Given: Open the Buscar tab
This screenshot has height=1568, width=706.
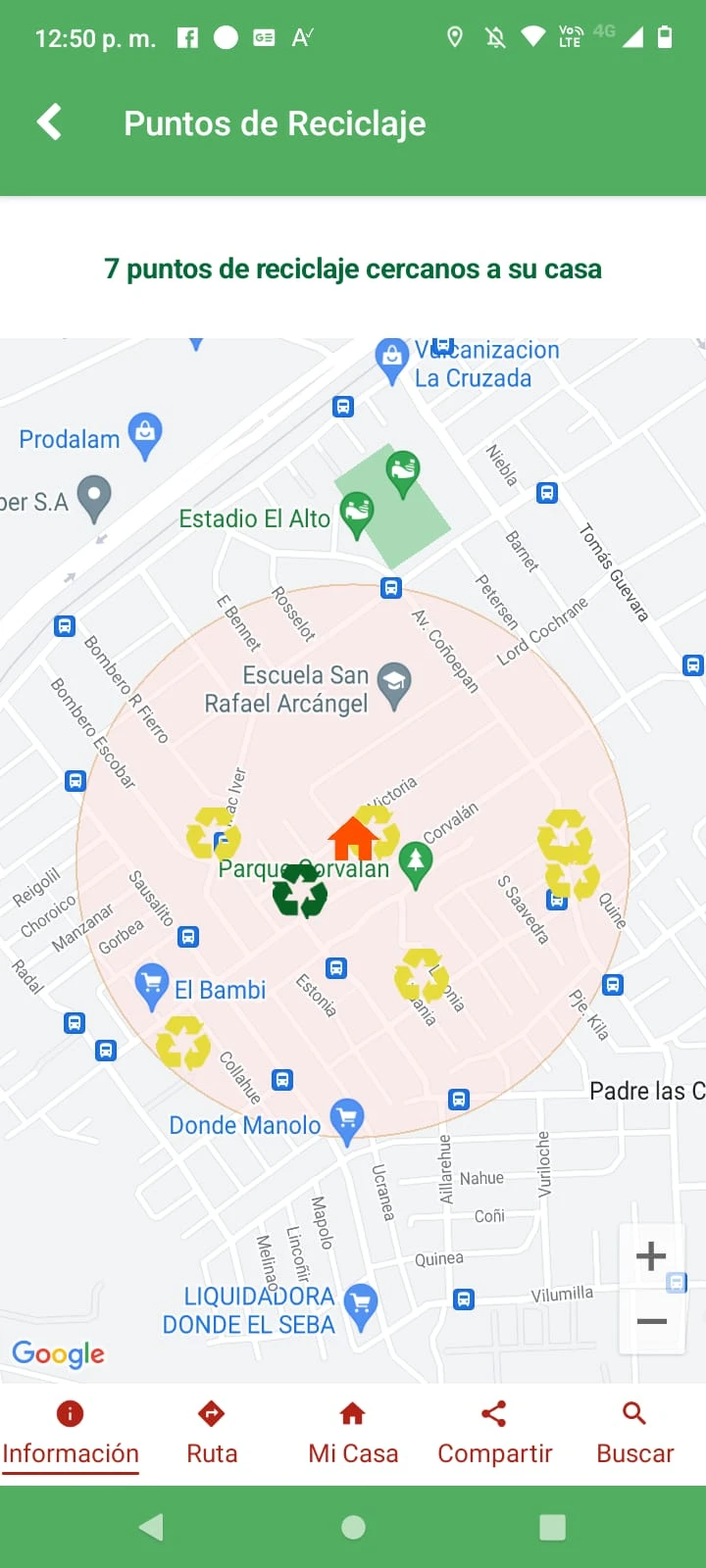Looking at the screenshot, I should [634, 1433].
